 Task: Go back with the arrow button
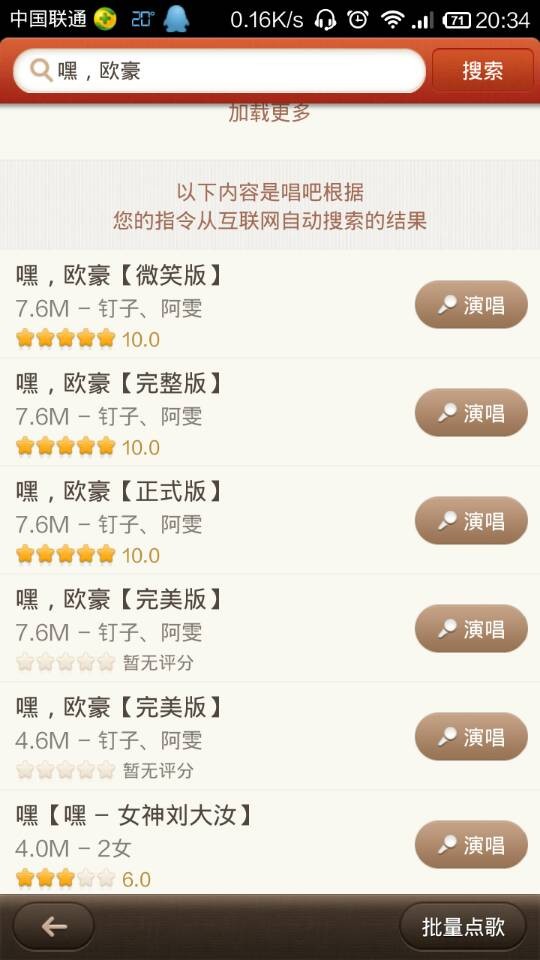coord(54,927)
